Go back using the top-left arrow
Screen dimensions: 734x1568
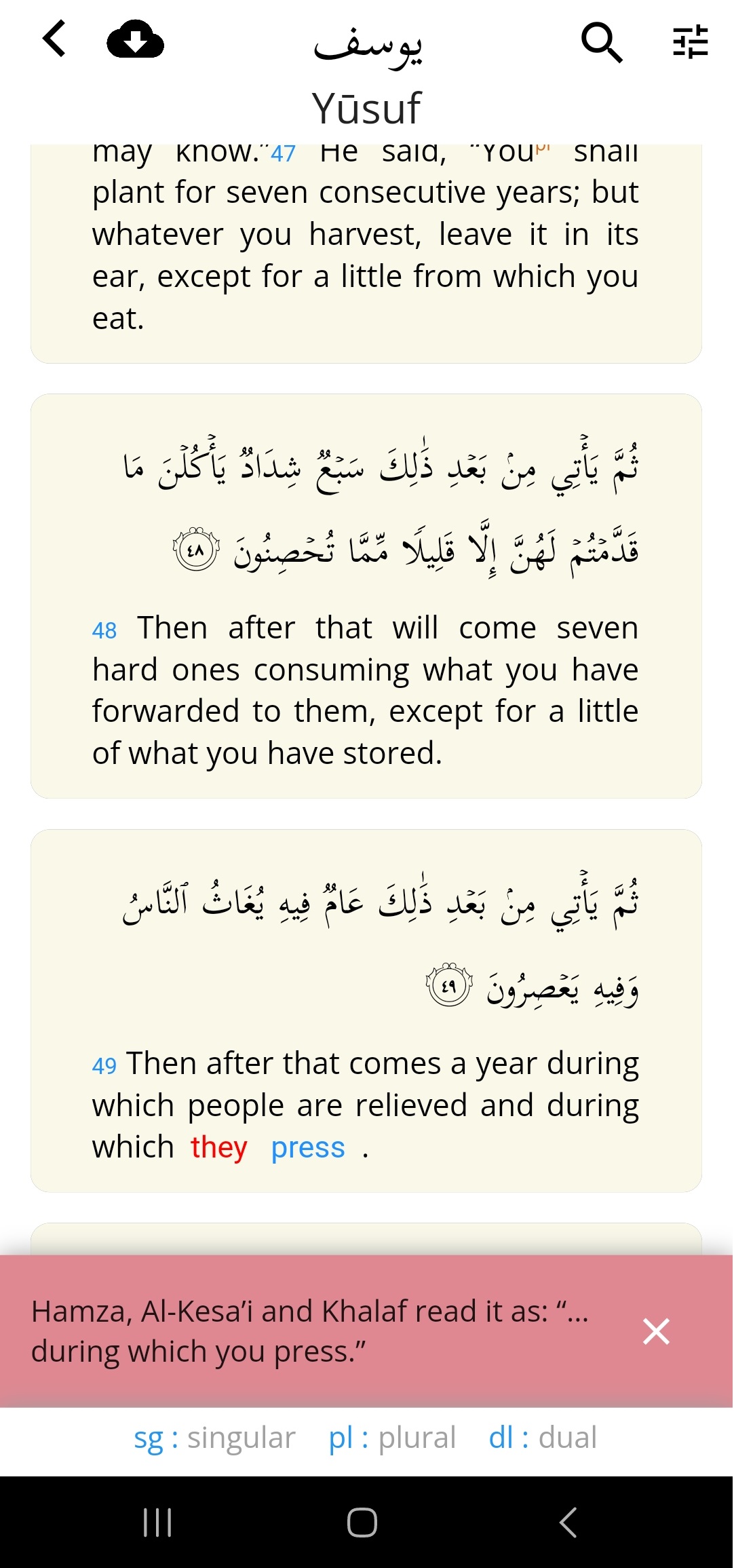54,39
